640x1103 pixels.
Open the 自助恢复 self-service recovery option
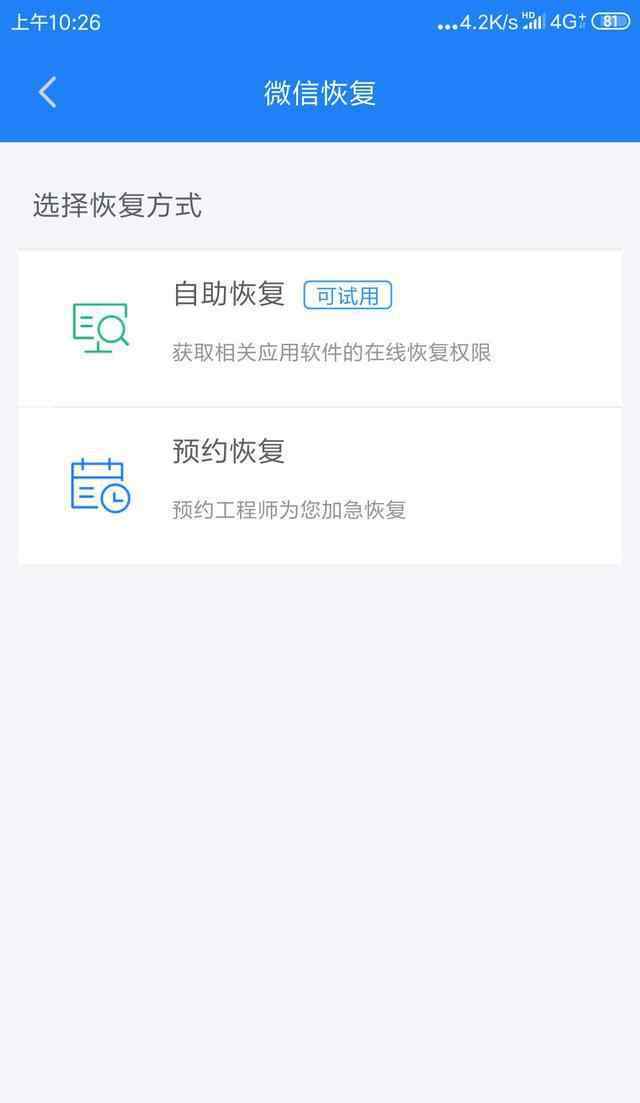pos(320,328)
